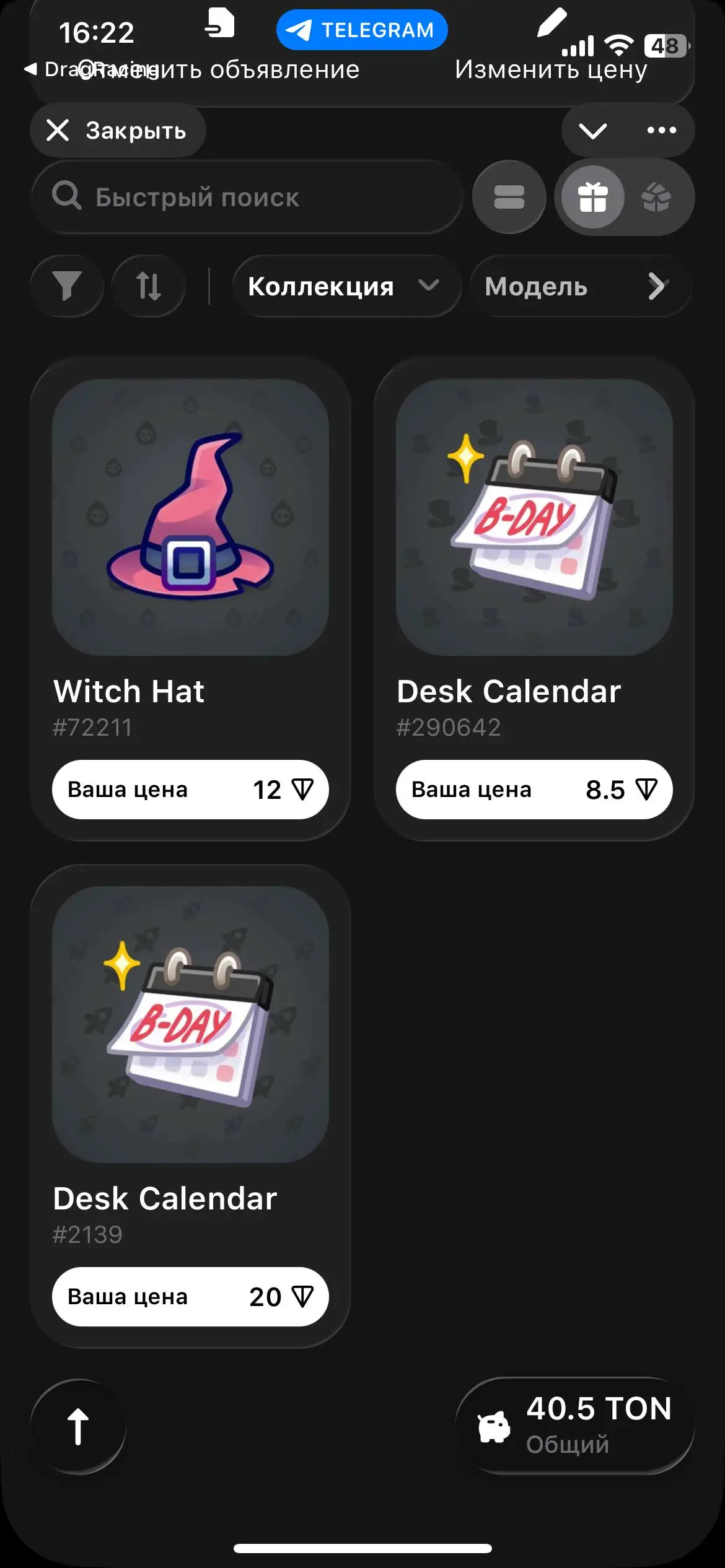Tap the Быстрый поиск search field
Image resolution: width=725 pixels, height=1568 pixels.
[x=248, y=197]
